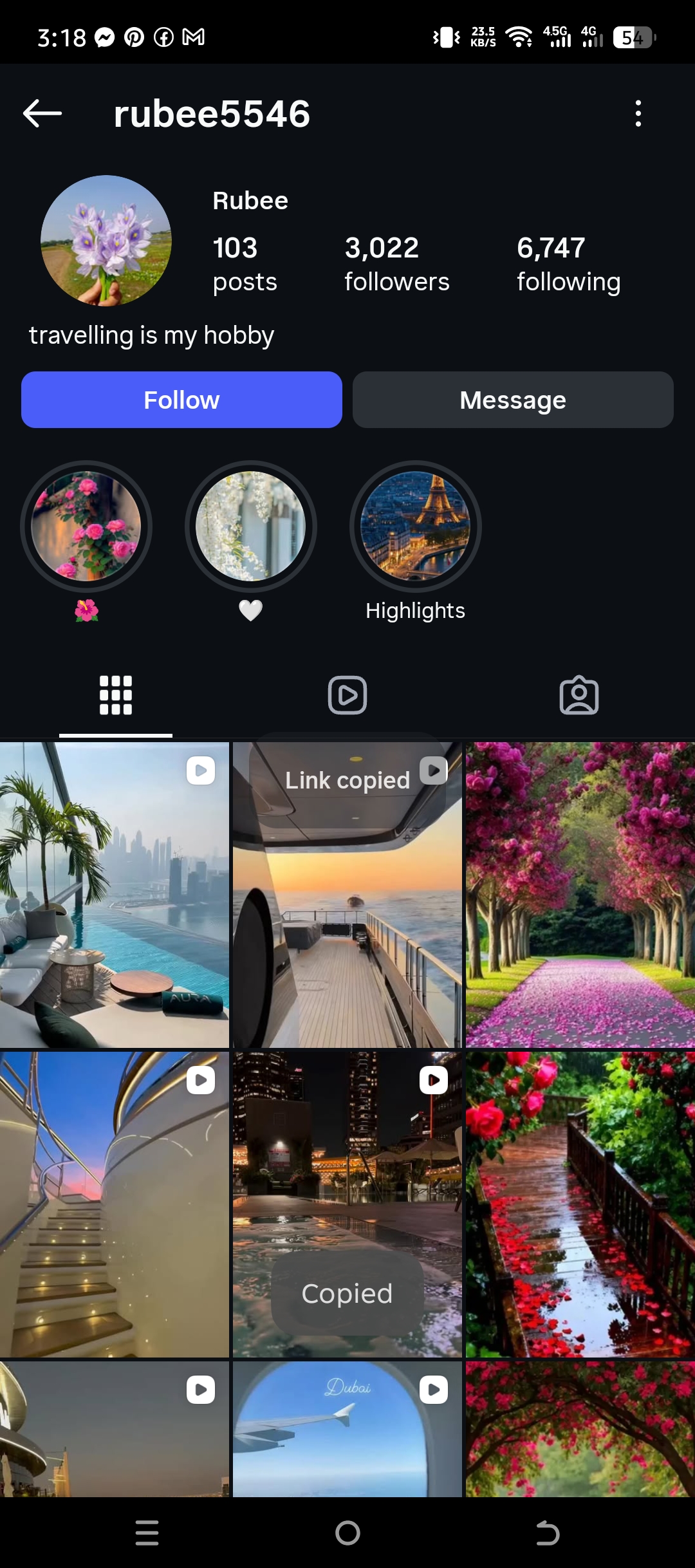The image size is (695, 1568).
Task: Open the Eiffel Tower Highlights story
Action: click(x=416, y=527)
